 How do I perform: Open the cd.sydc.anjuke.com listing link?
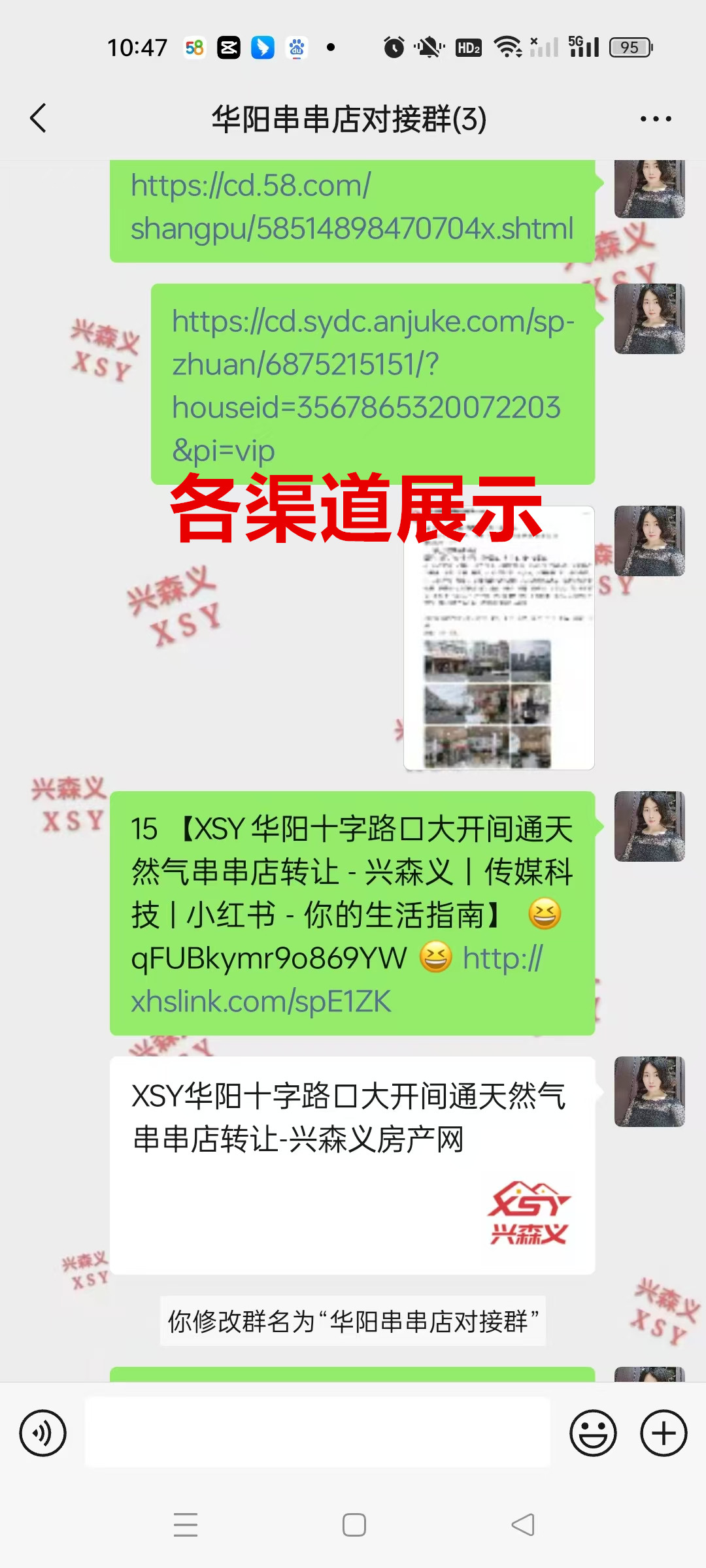pos(371,384)
